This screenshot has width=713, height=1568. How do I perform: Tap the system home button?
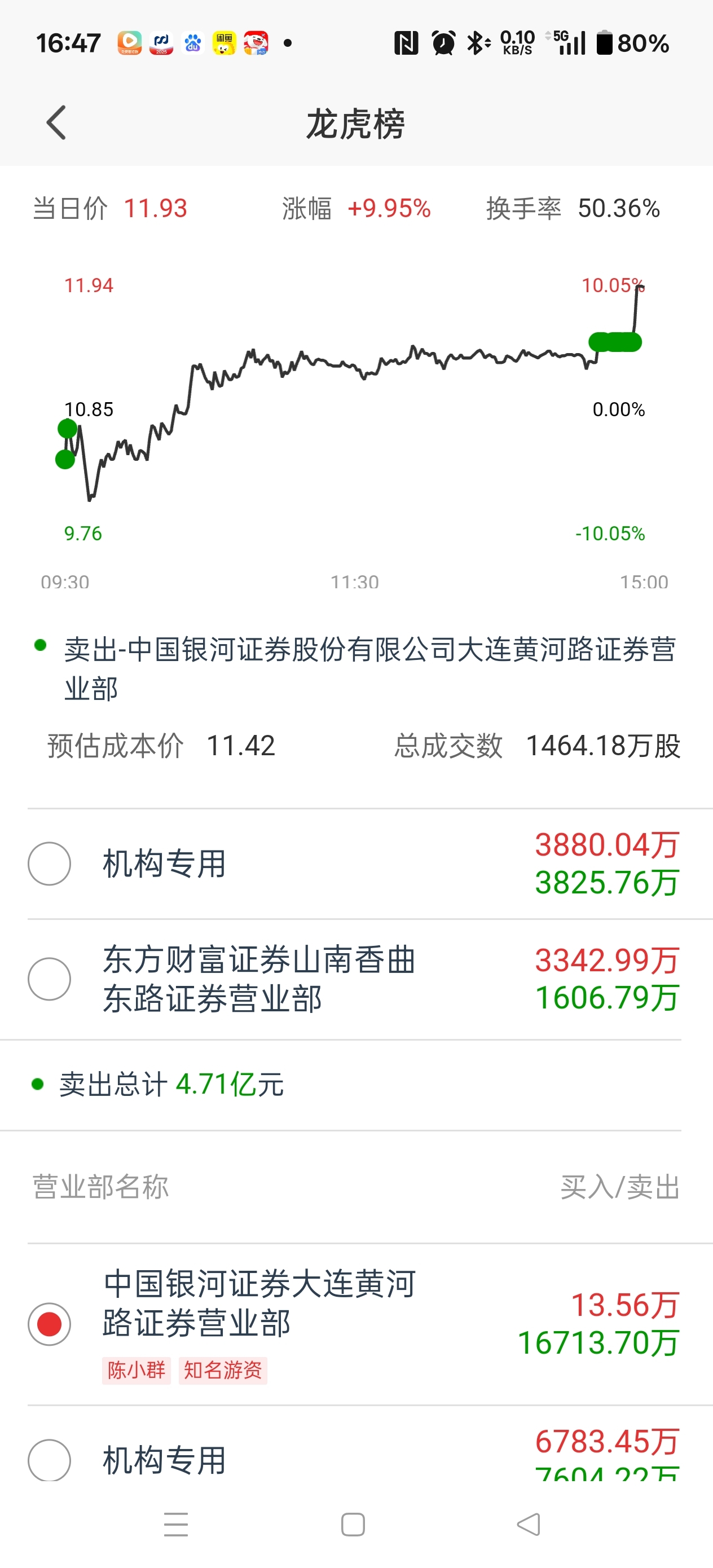(353, 1524)
